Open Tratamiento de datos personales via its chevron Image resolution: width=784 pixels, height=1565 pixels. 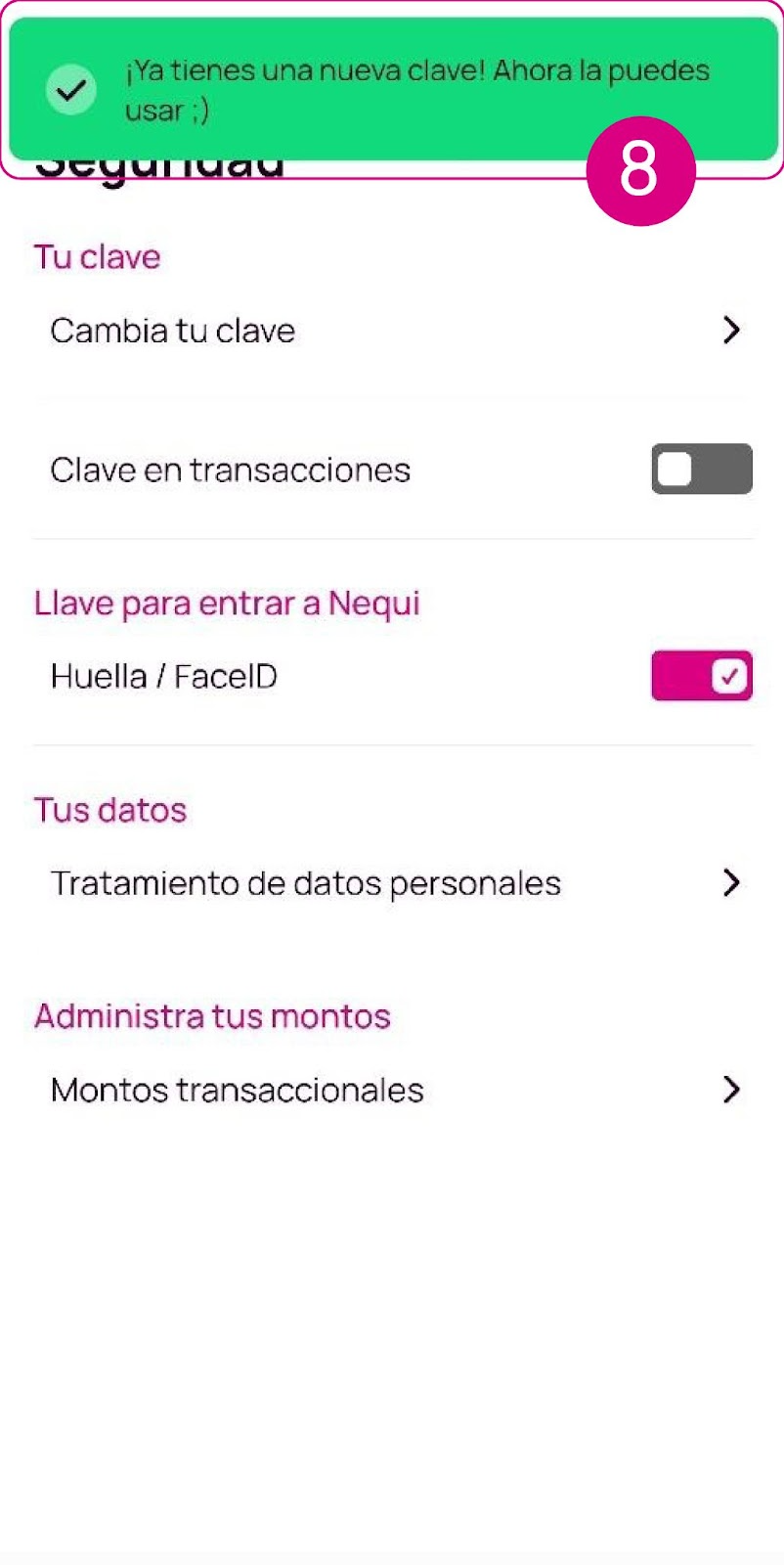pos(732,883)
